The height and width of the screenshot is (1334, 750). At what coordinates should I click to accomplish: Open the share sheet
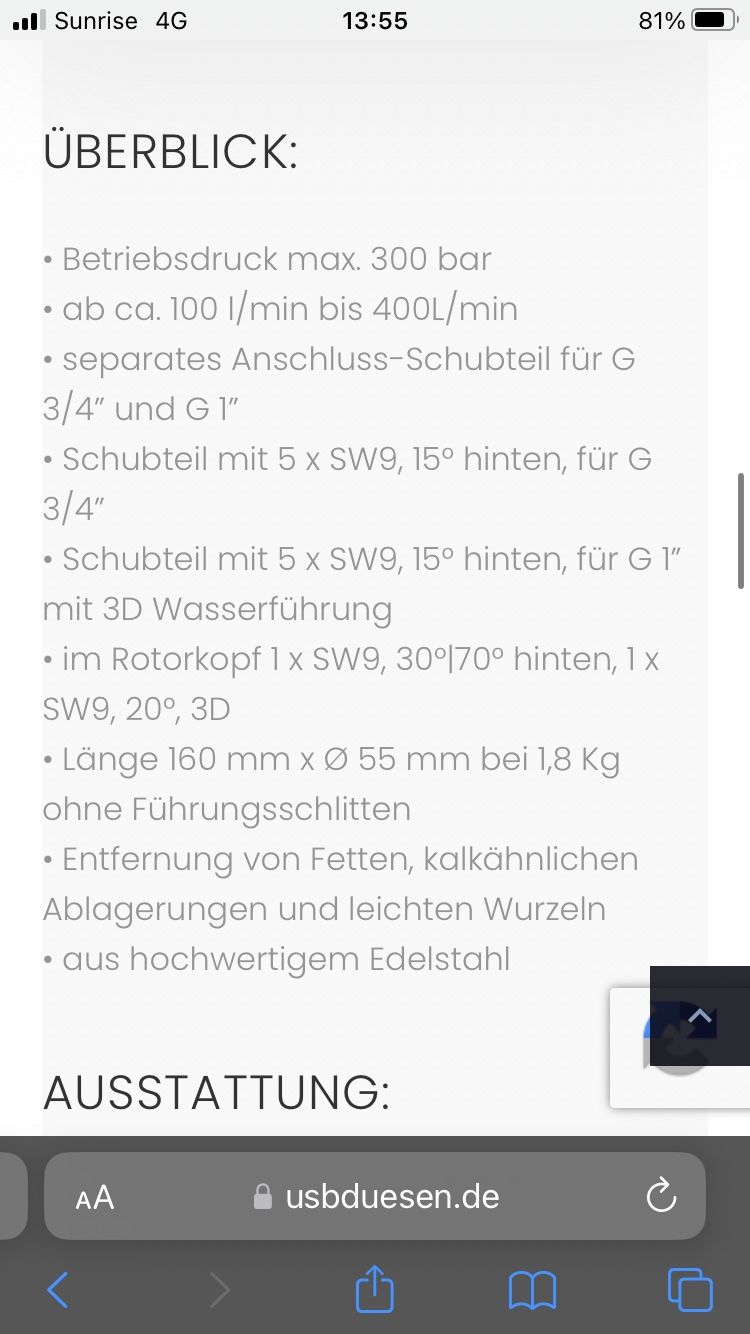[x=375, y=1288]
